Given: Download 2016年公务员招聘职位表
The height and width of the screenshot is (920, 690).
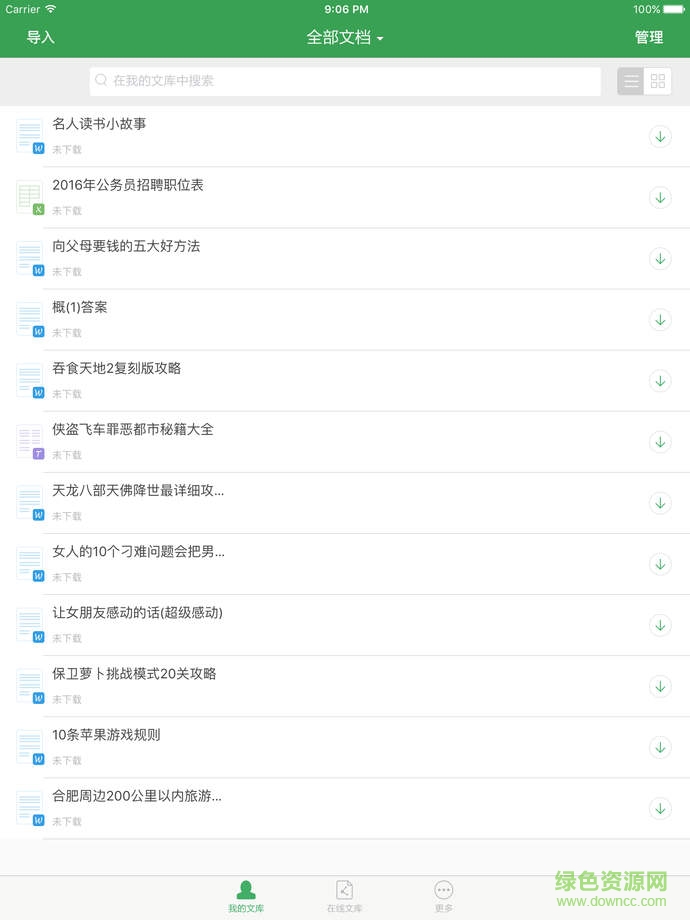Looking at the screenshot, I should coord(660,197).
